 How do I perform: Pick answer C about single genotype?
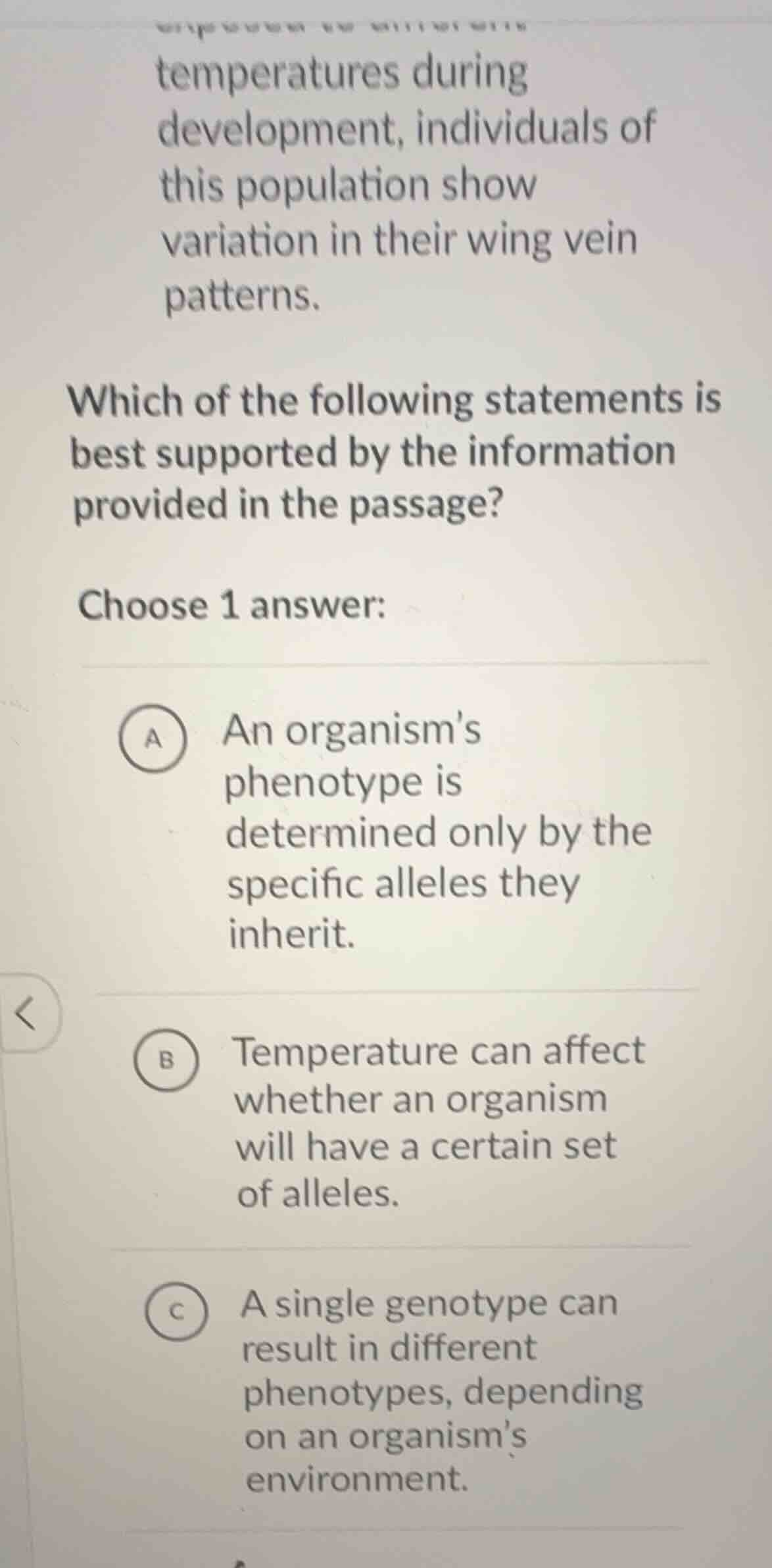pyautogui.click(x=175, y=1310)
